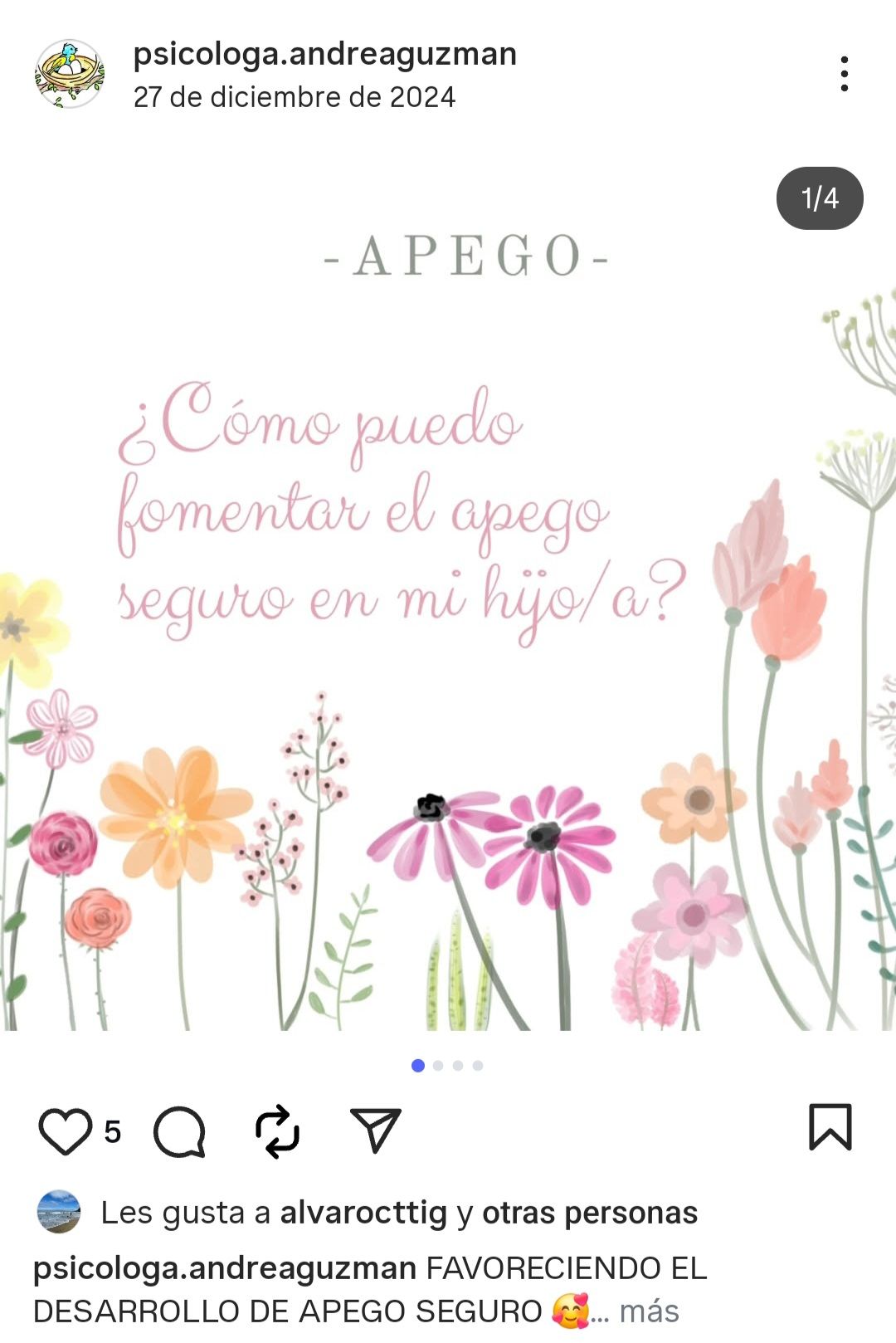Share the post via paper plane icon
The height and width of the screenshot is (1343, 896).
376,1131
